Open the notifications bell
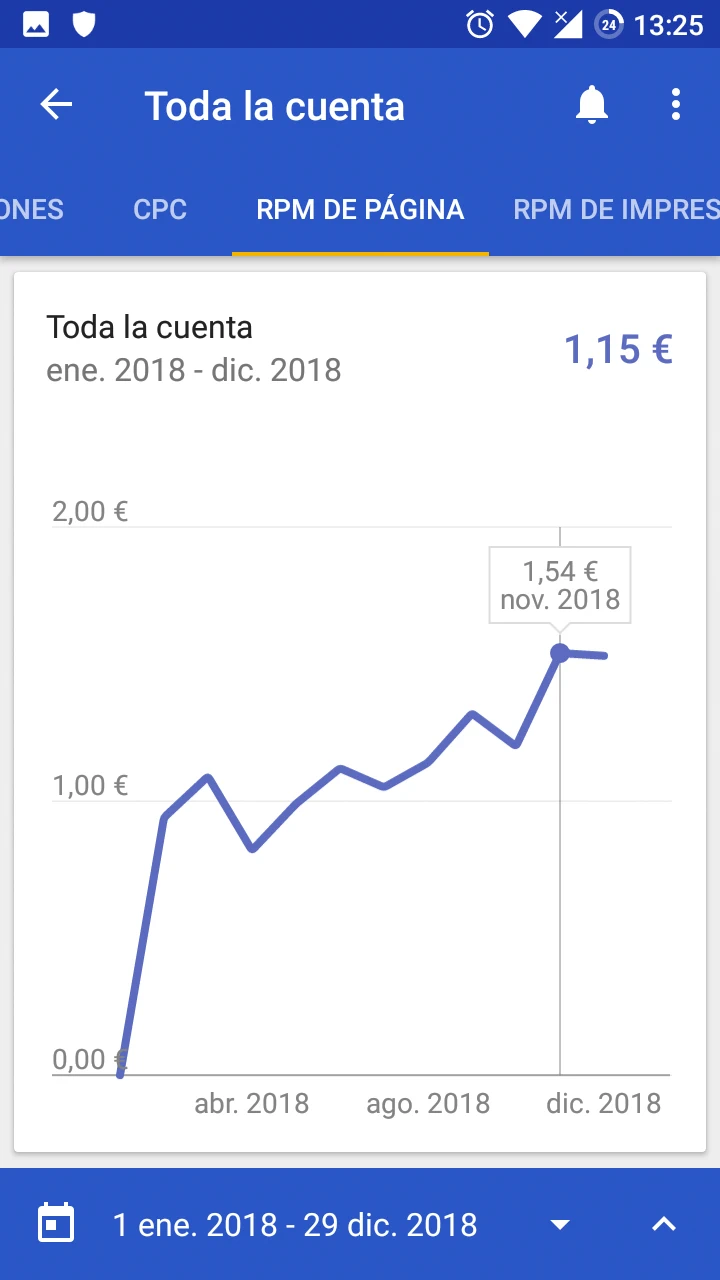720x1280 pixels. pos(592,105)
